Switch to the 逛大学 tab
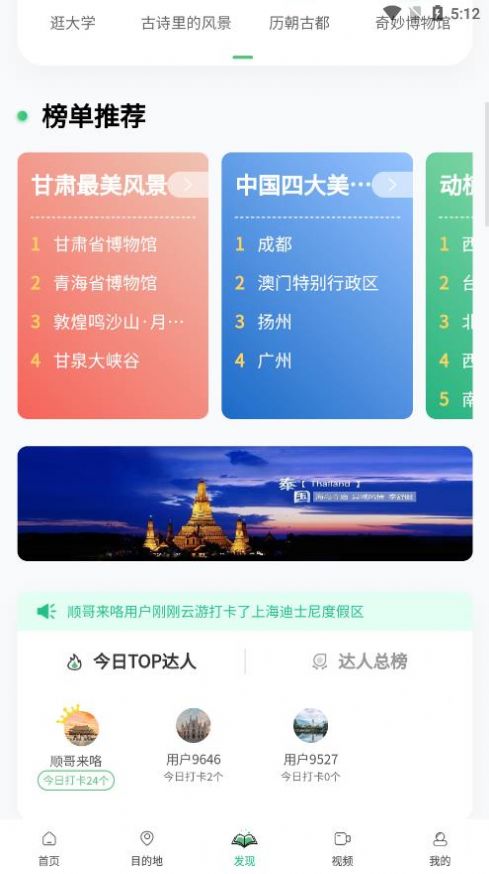The width and height of the screenshot is (489, 874). click(x=72, y=23)
